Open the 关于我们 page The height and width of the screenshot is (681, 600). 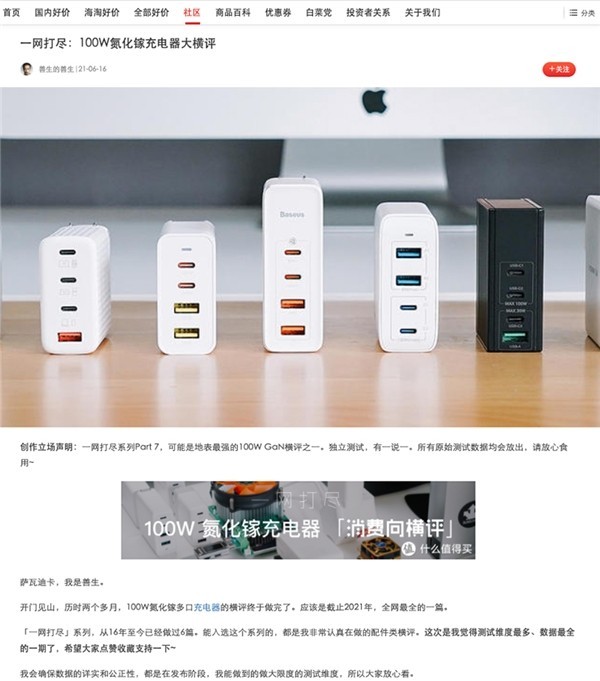421,13
